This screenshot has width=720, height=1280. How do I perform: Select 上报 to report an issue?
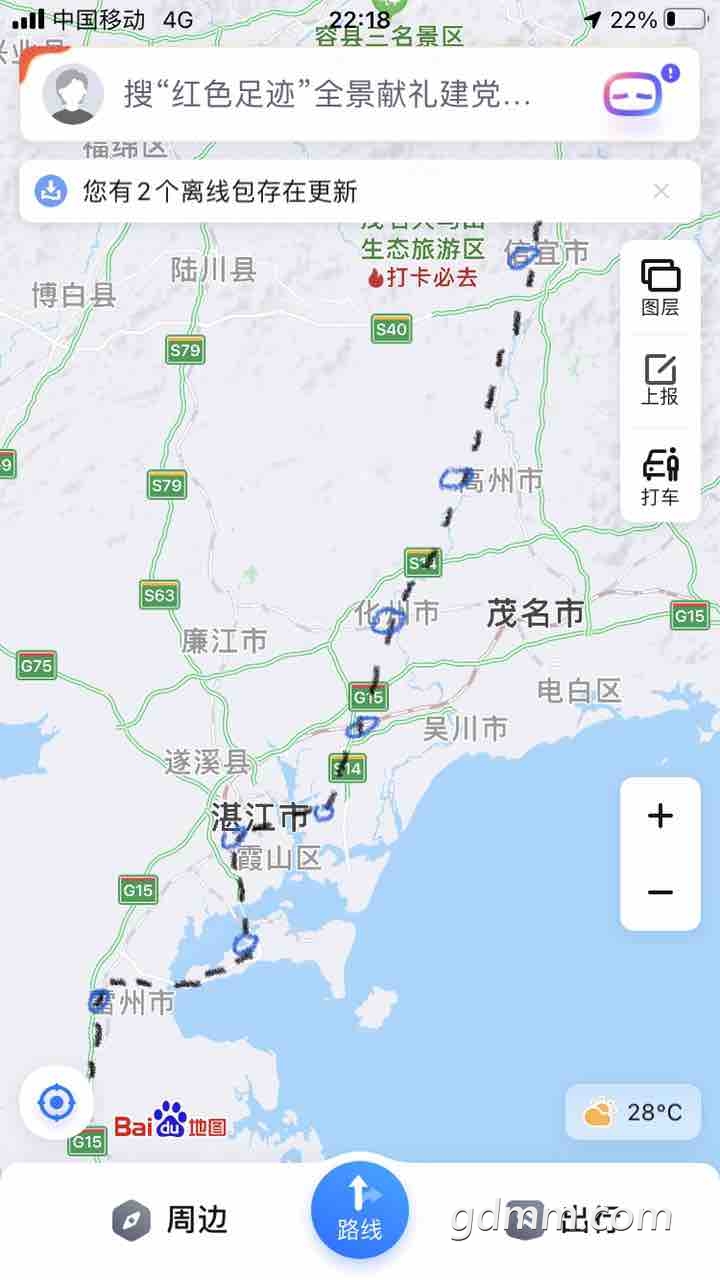point(660,380)
